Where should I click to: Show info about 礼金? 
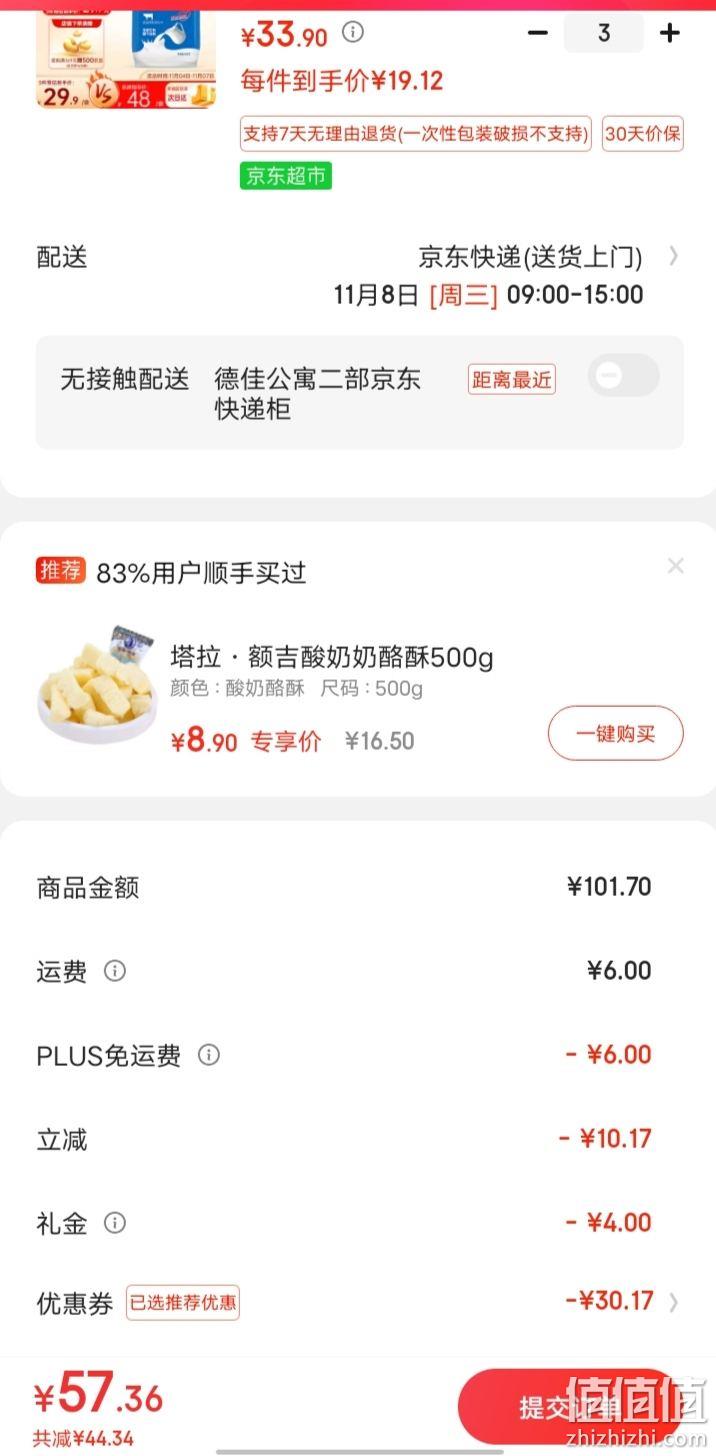point(115,1223)
